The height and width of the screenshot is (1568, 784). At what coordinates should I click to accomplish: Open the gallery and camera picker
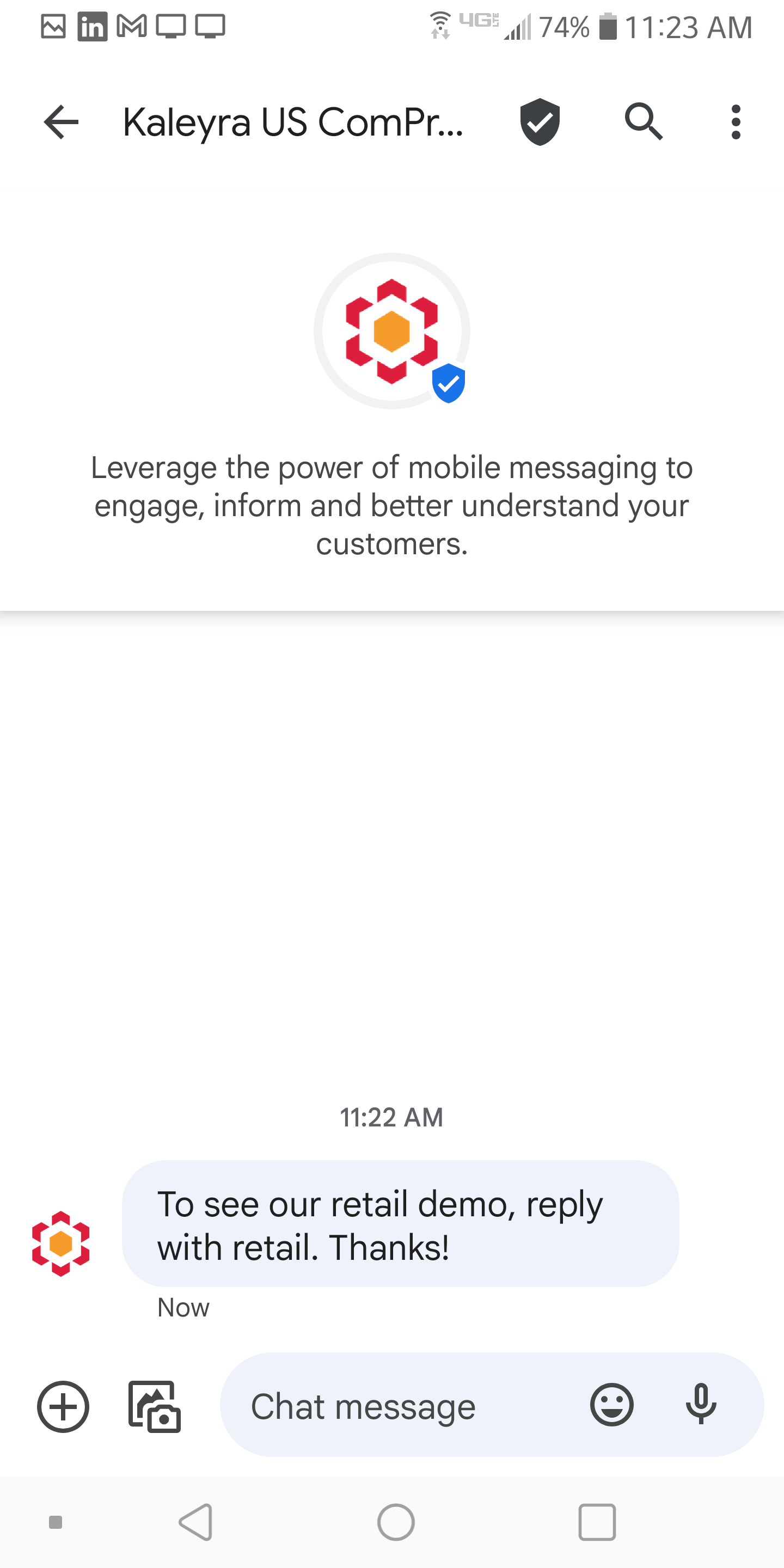(x=155, y=1407)
